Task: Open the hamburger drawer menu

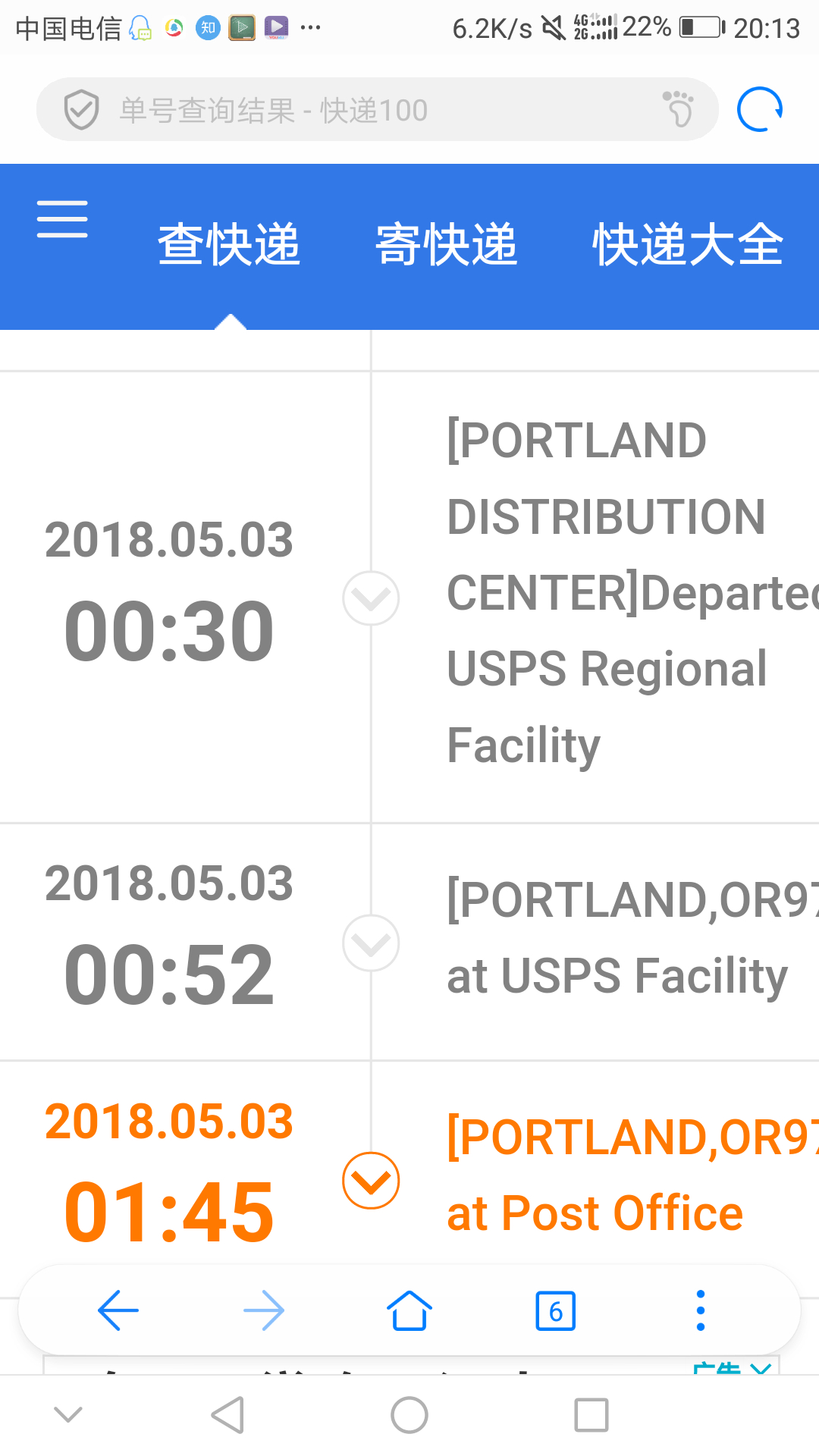Action: tap(62, 219)
